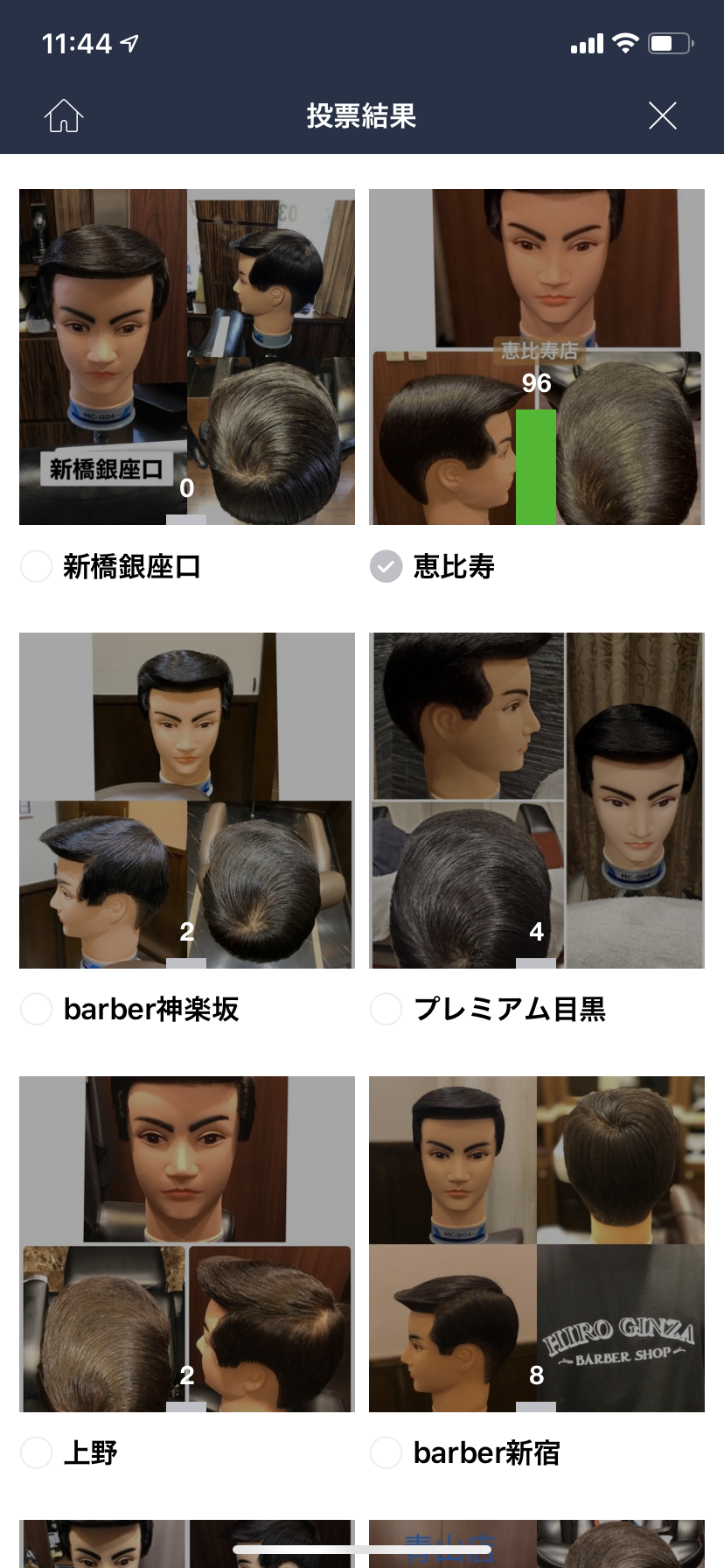Go to the home icon
Viewport: 724px width, 1568px height.
[x=63, y=115]
